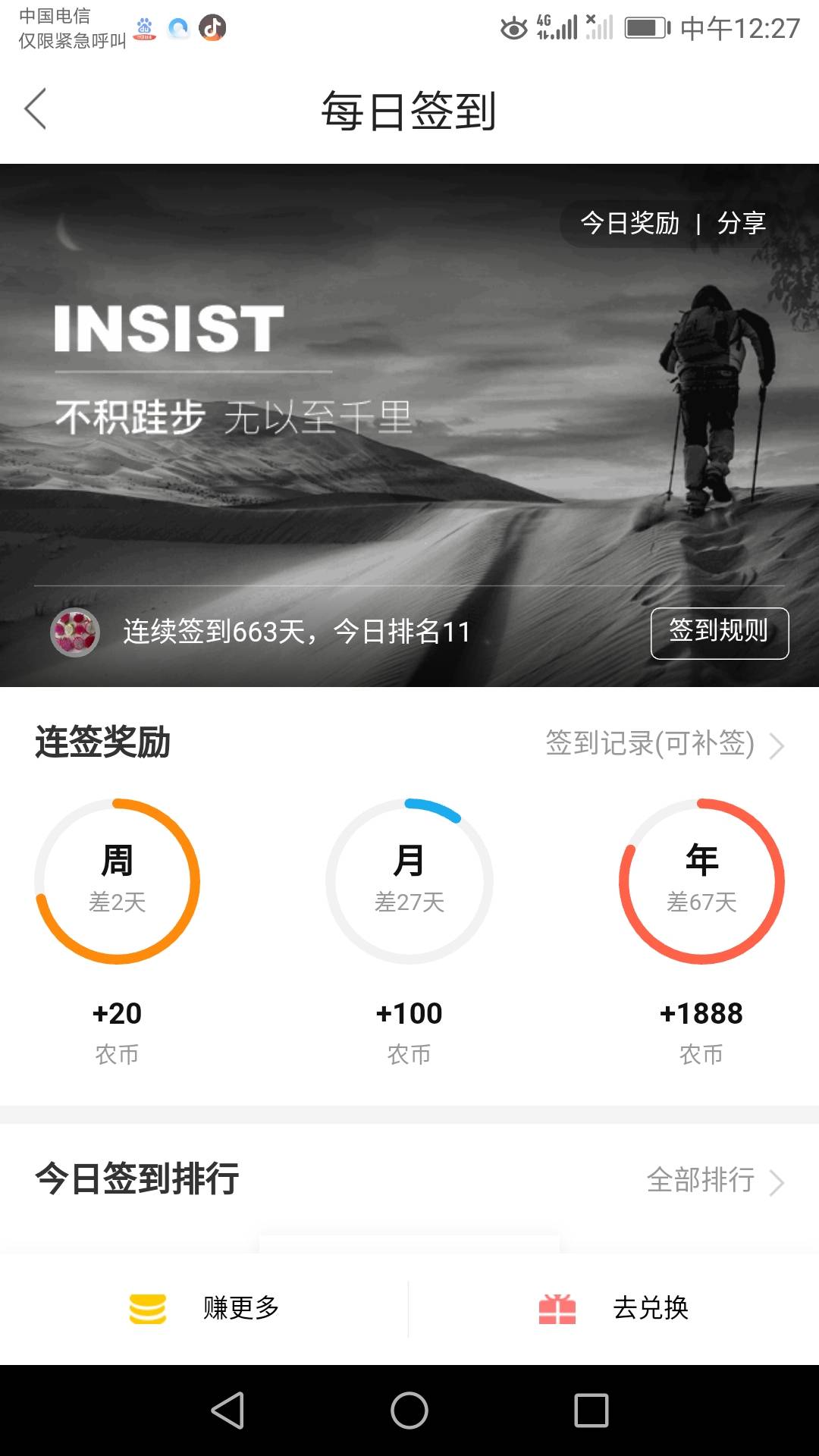Viewport: 819px width, 1456px height.
Task: Share the check-in via 分享
Action: click(x=741, y=223)
